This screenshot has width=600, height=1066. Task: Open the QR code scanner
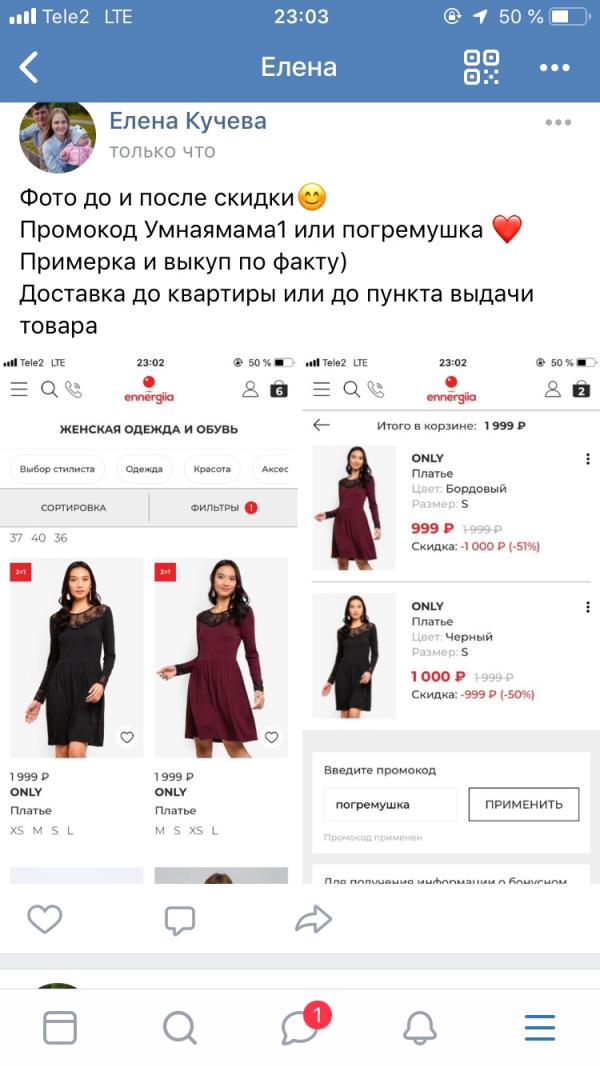[x=482, y=67]
